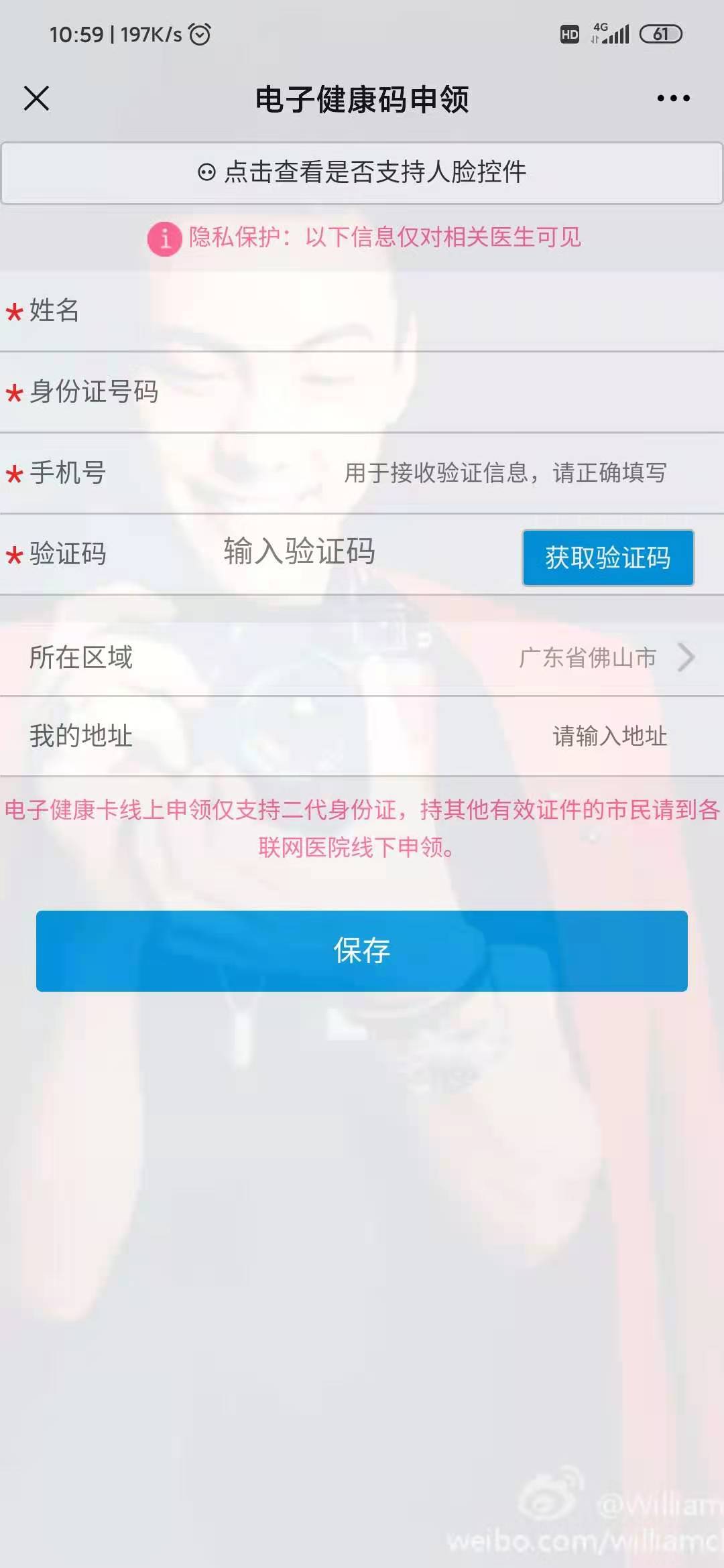Tap the 保存 button

pos(362,950)
